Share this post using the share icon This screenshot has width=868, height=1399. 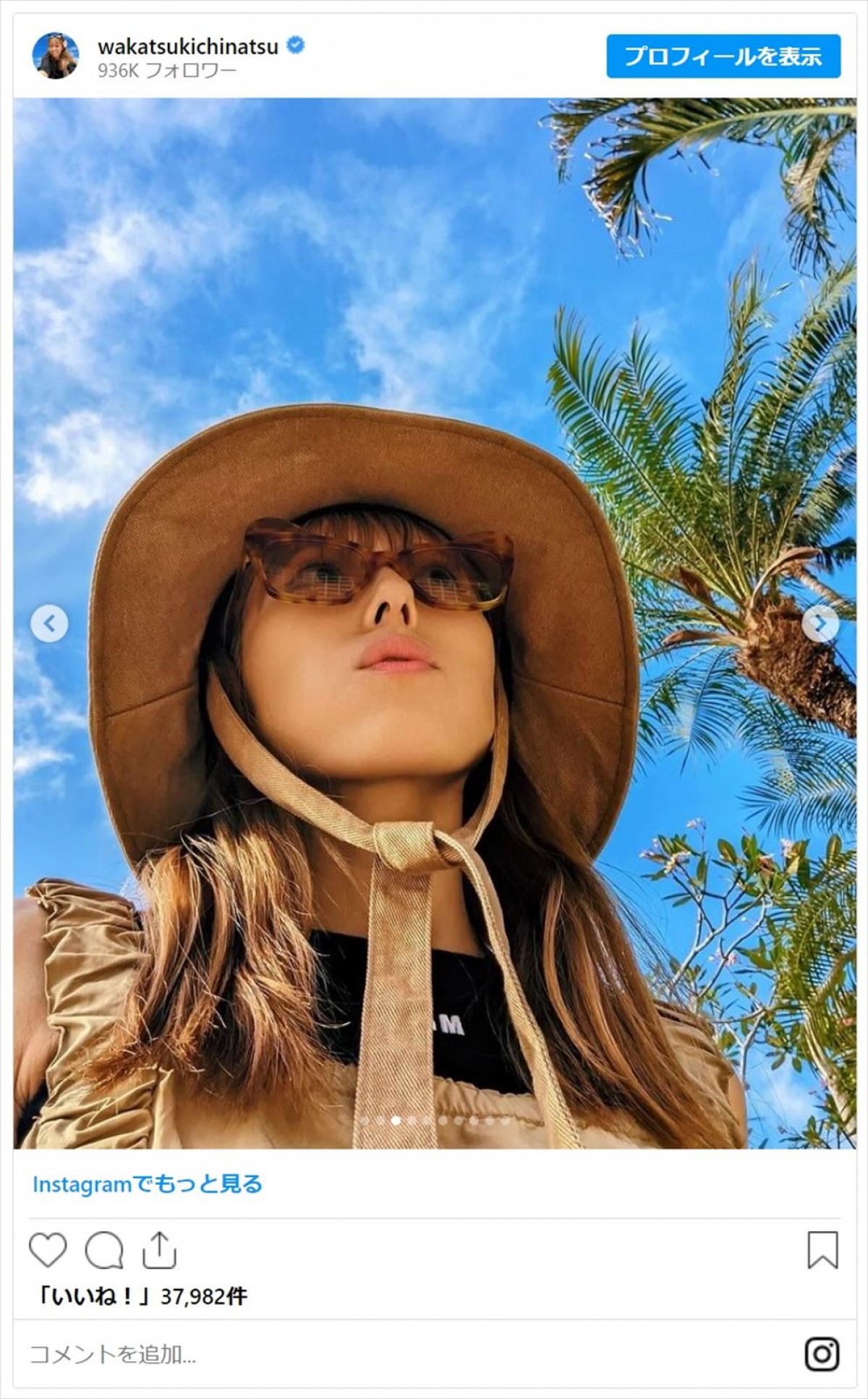159,1250
